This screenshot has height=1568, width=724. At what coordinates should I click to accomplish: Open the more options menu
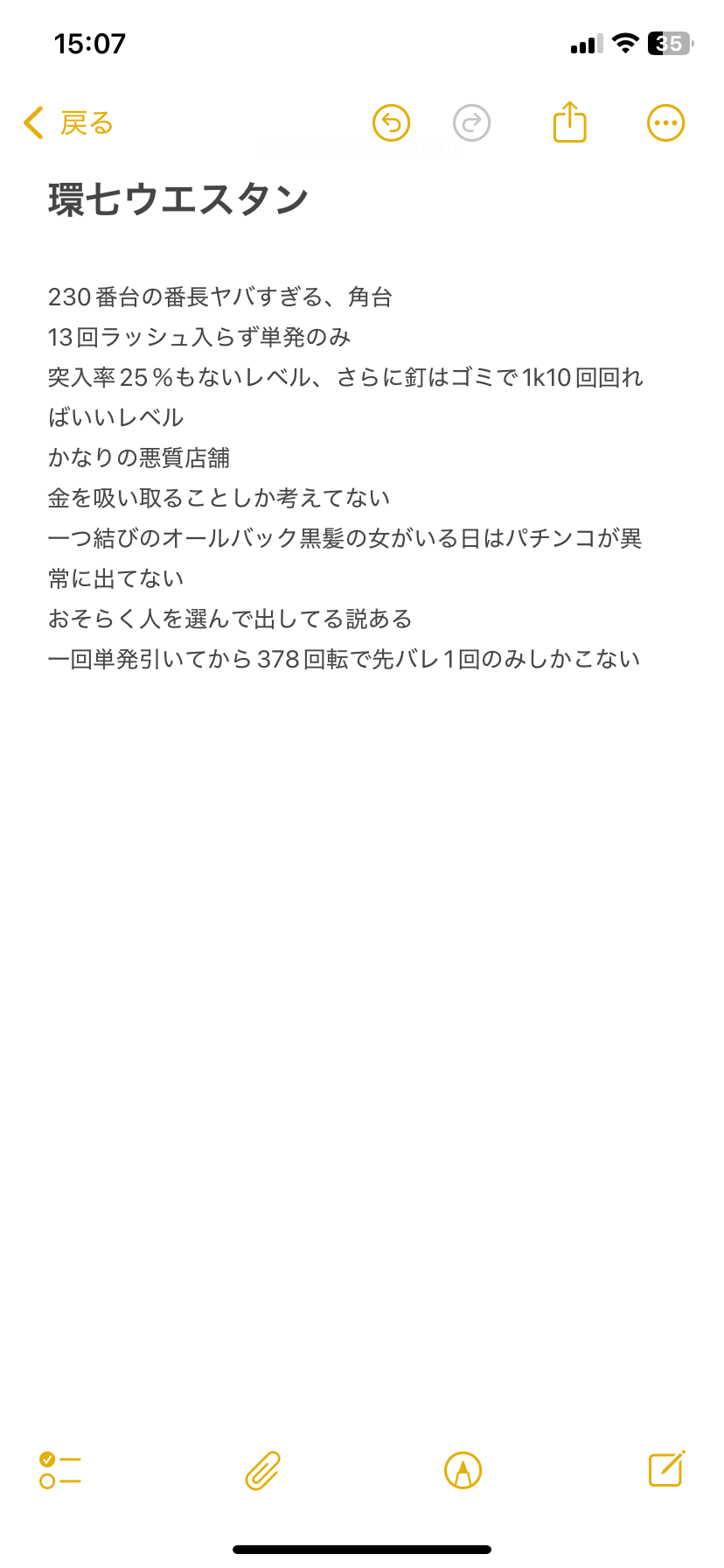[x=665, y=123]
